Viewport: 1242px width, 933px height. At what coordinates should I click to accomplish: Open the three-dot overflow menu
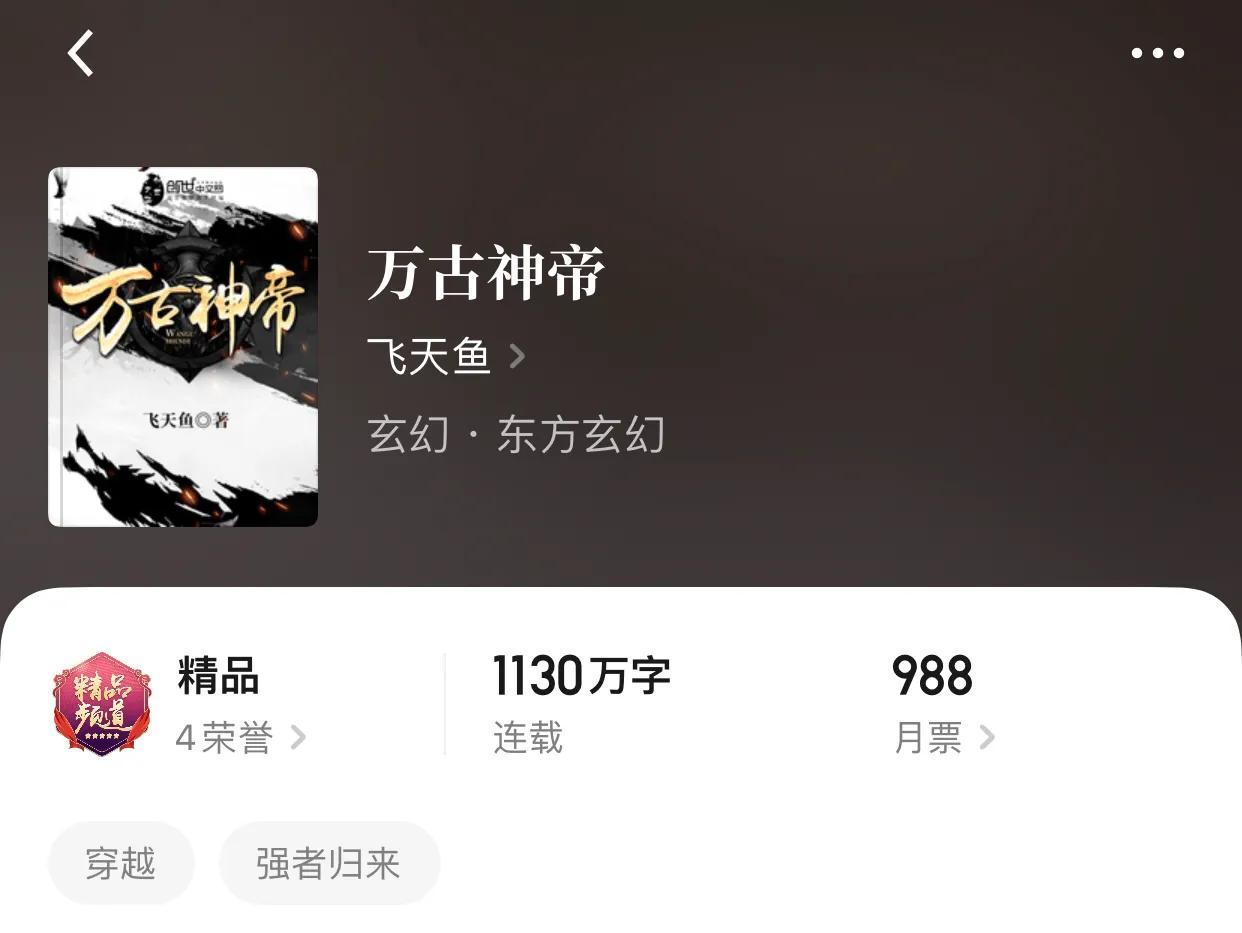(x=1157, y=53)
